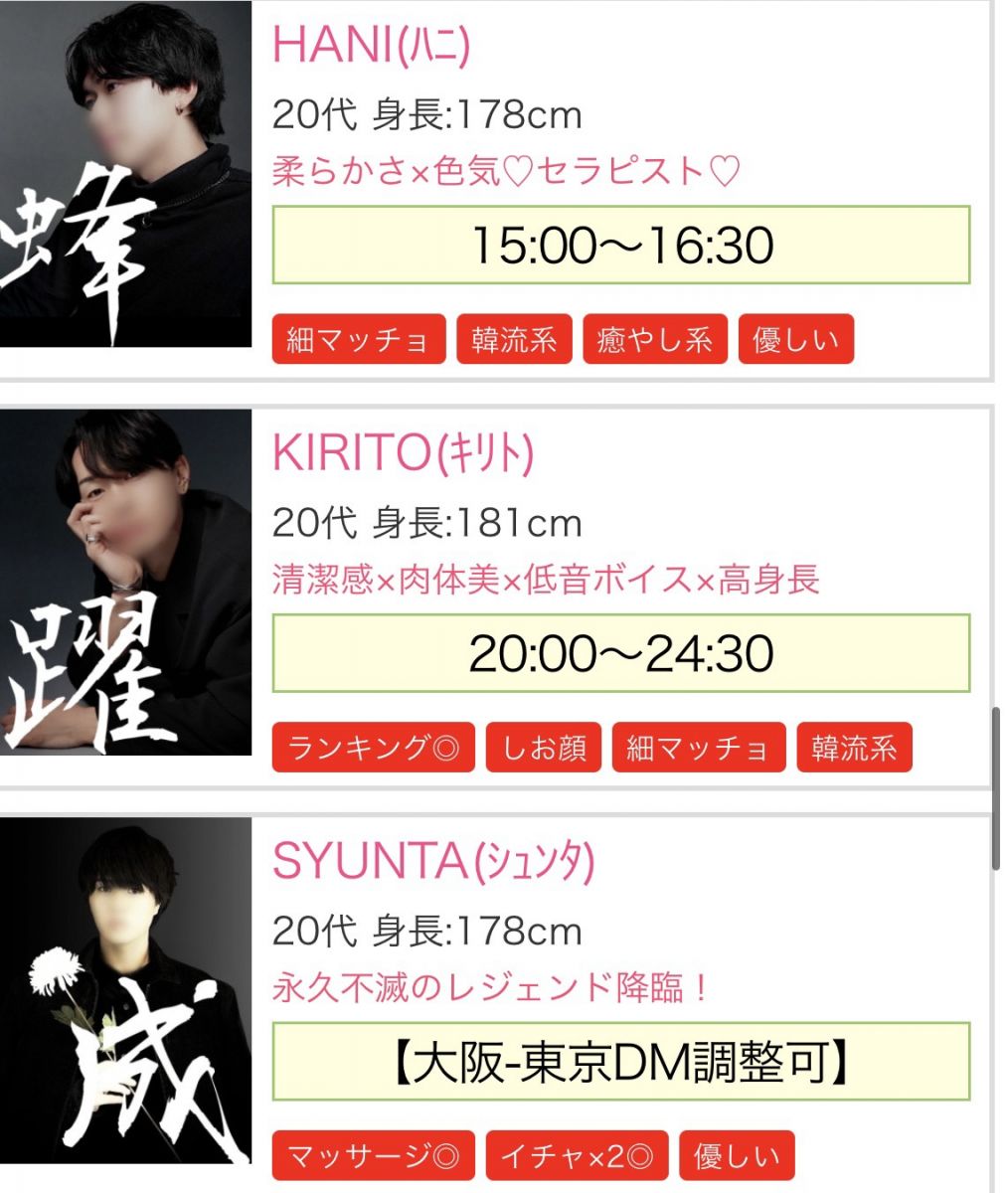Open HANI's profile photo
The height and width of the screenshot is (1193, 1008).
pyautogui.click(x=125, y=174)
